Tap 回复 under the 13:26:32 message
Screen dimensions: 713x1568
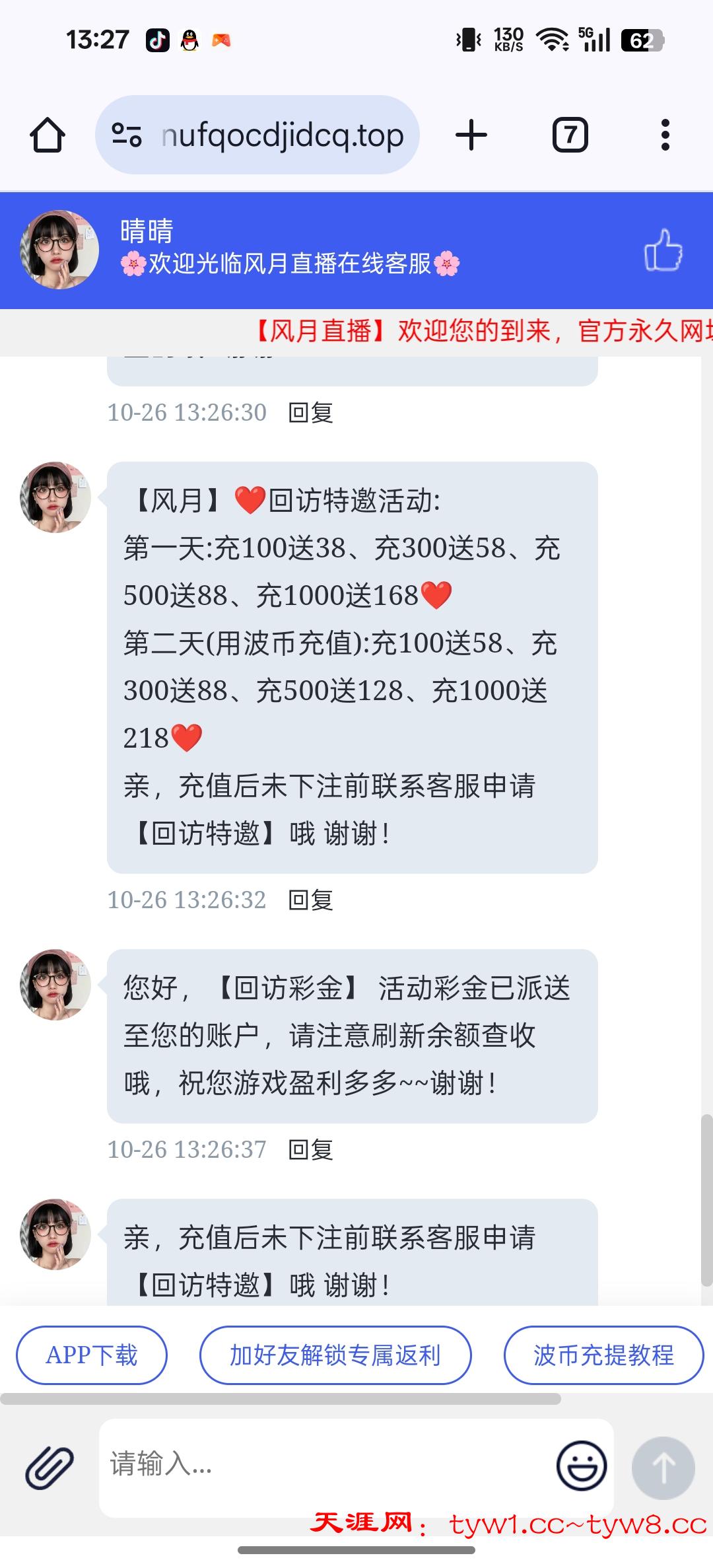click(310, 900)
